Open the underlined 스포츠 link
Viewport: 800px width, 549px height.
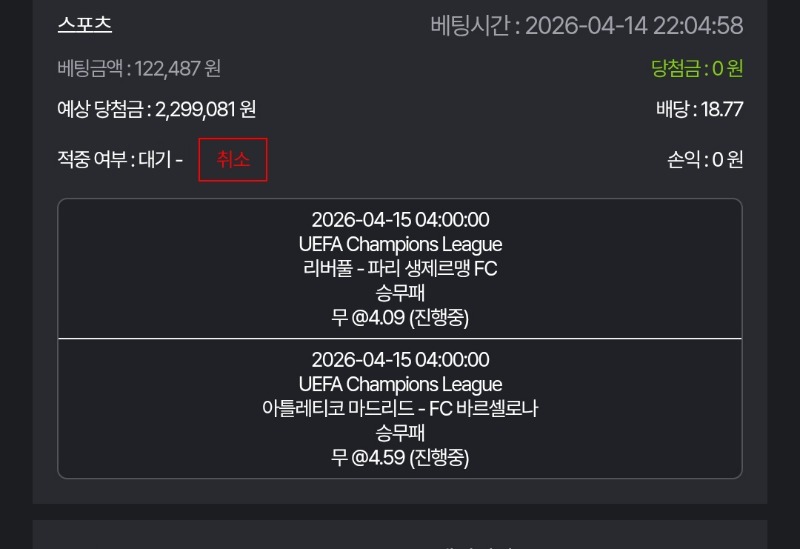click(x=85, y=25)
